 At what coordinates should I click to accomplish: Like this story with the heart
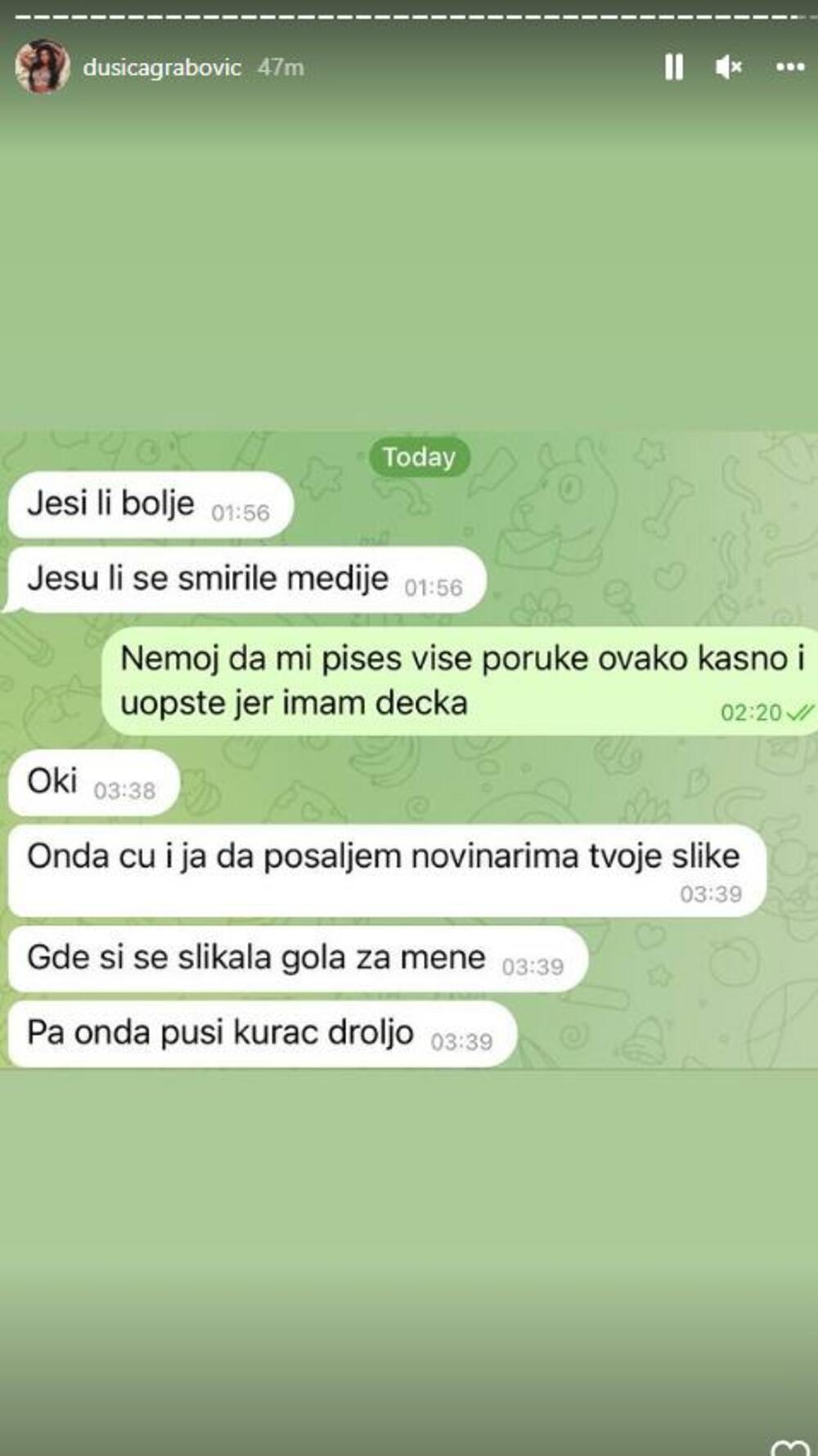click(x=789, y=1448)
